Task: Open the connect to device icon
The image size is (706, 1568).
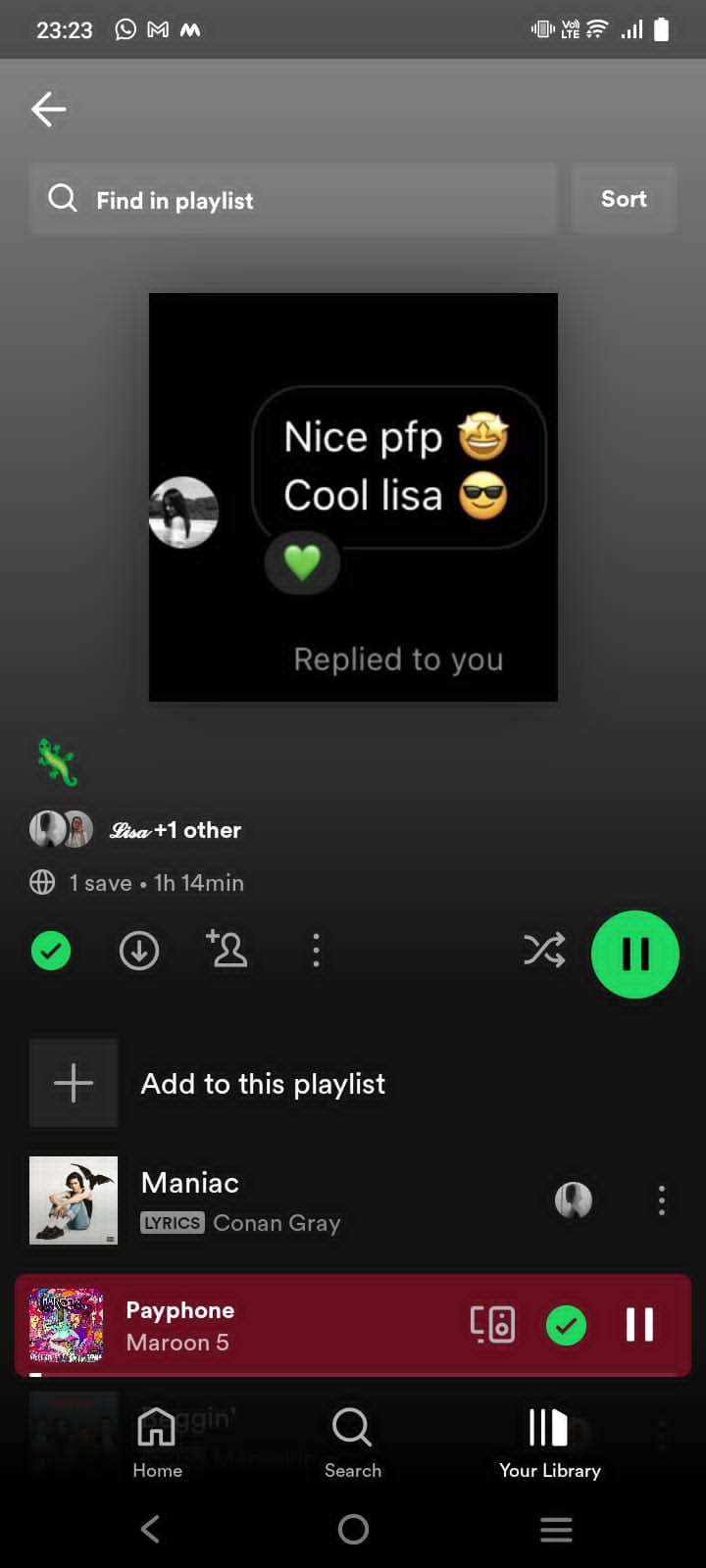Action: [492, 1325]
